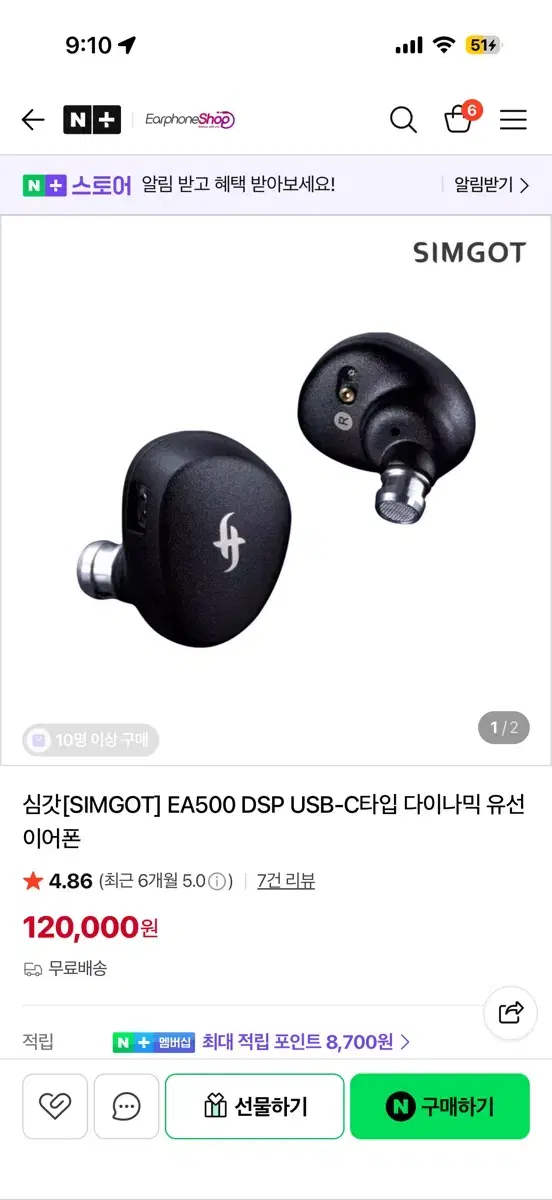Image resolution: width=552 pixels, height=1200 pixels.
Task: Tap 선물하기 to send as gift
Action: tap(255, 1106)
